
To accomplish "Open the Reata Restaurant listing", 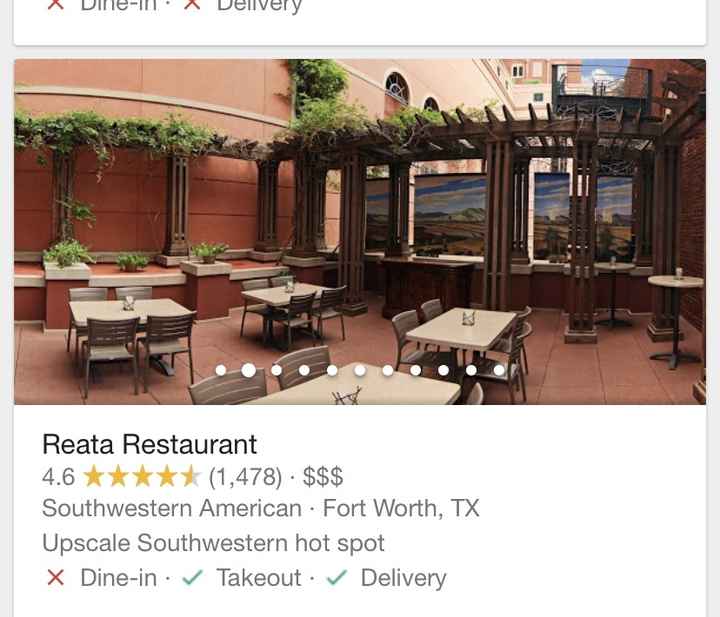I will (150, 444).
